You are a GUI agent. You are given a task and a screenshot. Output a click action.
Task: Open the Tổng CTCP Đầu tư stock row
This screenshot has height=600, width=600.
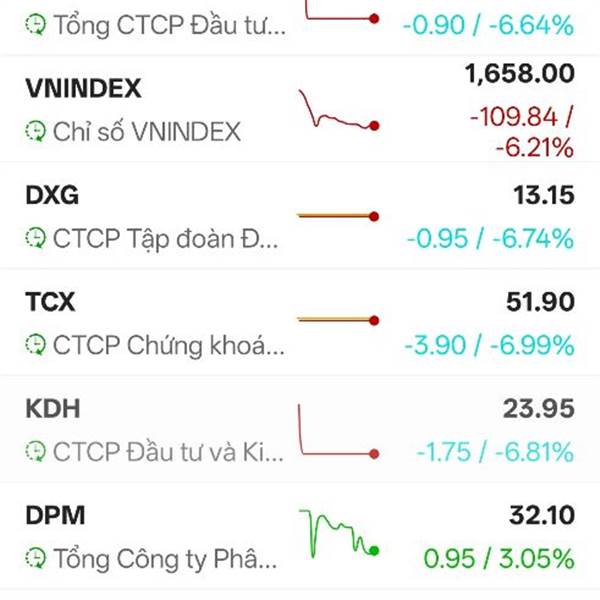tap(300, 22)
